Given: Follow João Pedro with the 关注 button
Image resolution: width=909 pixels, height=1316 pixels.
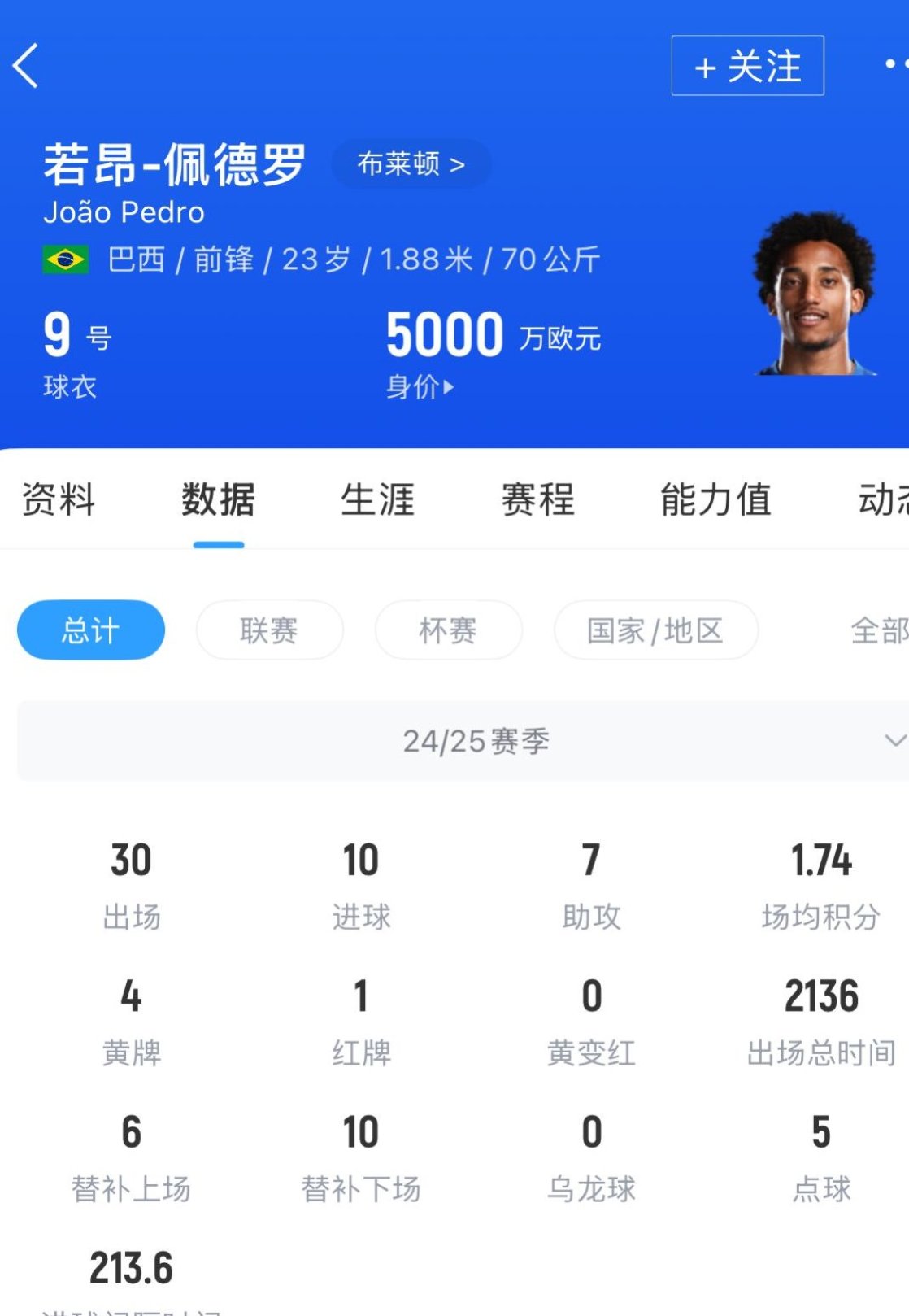Looking at the screenshot, I should [747, 66].
